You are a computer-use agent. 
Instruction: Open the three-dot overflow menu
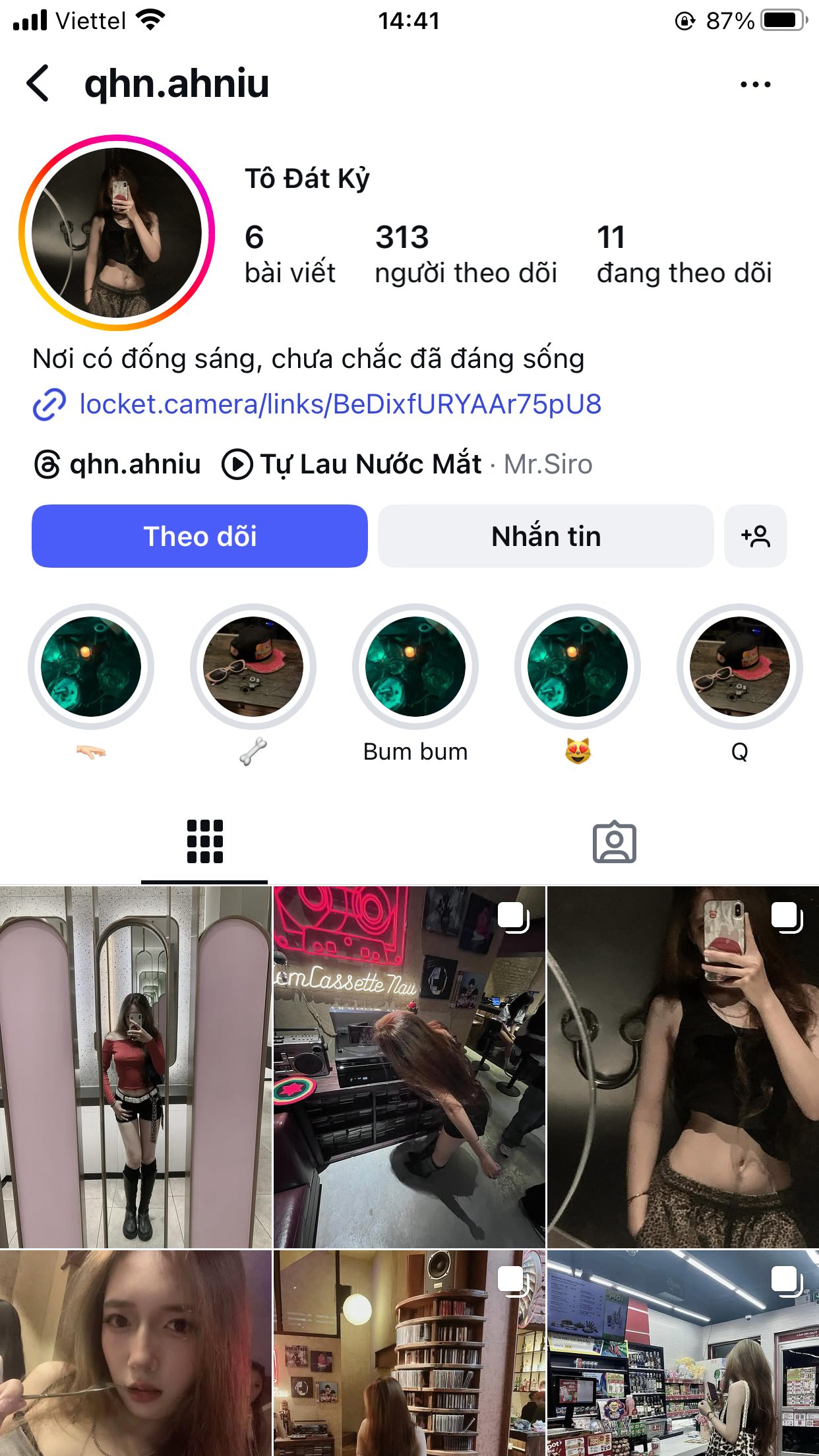755,84
